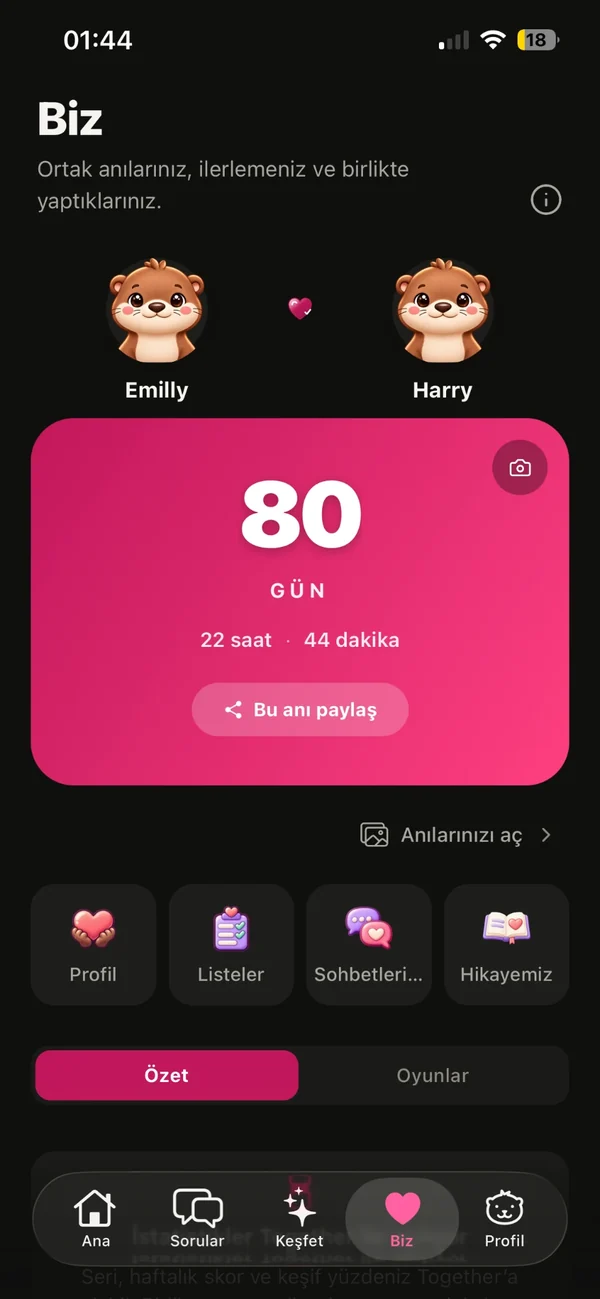Screen dimensions: 600x1299
Task: Open the info icon beside the description
Action: [545, 200]
